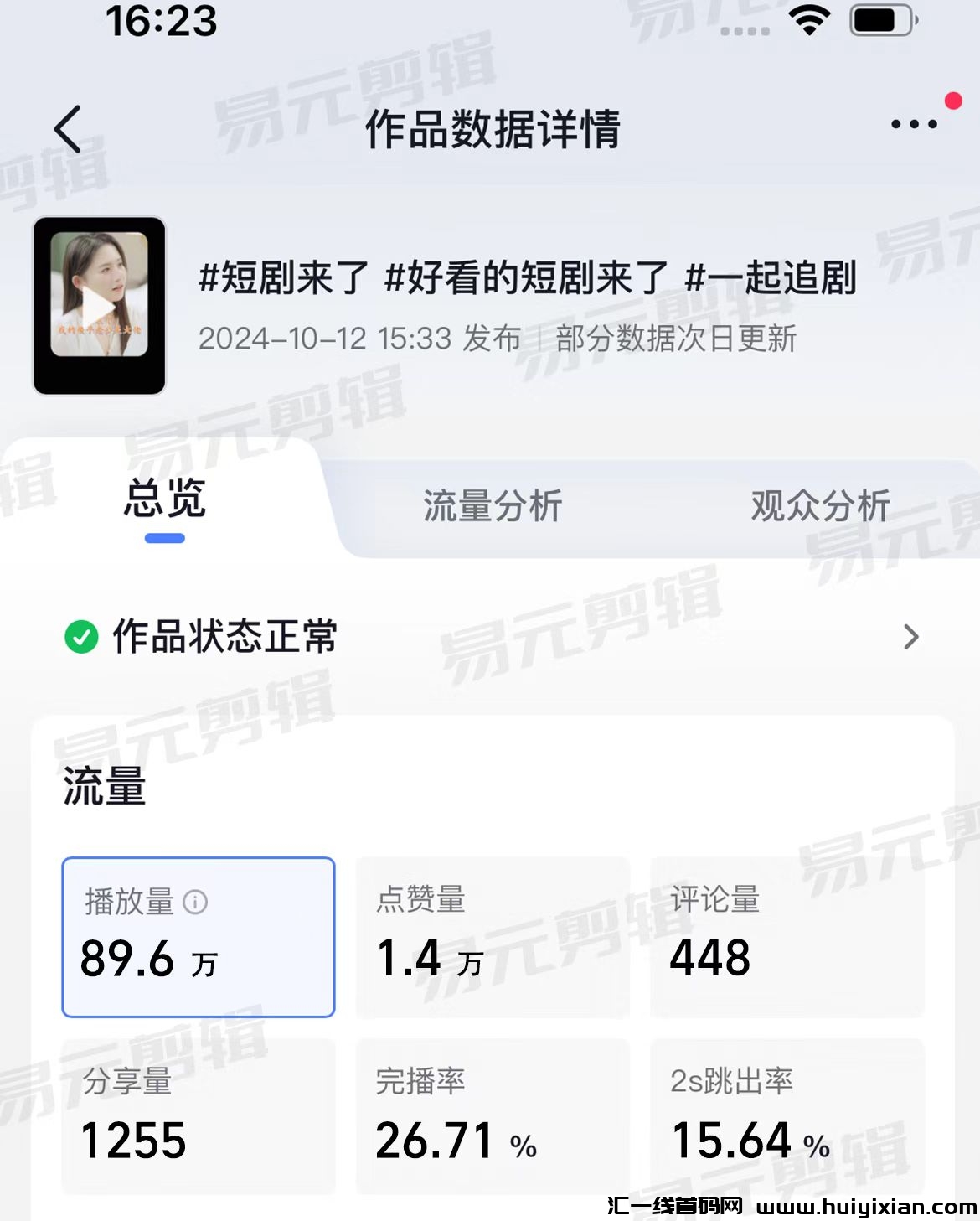Open the three-dot overflow menu

click(x=914, y=124)
